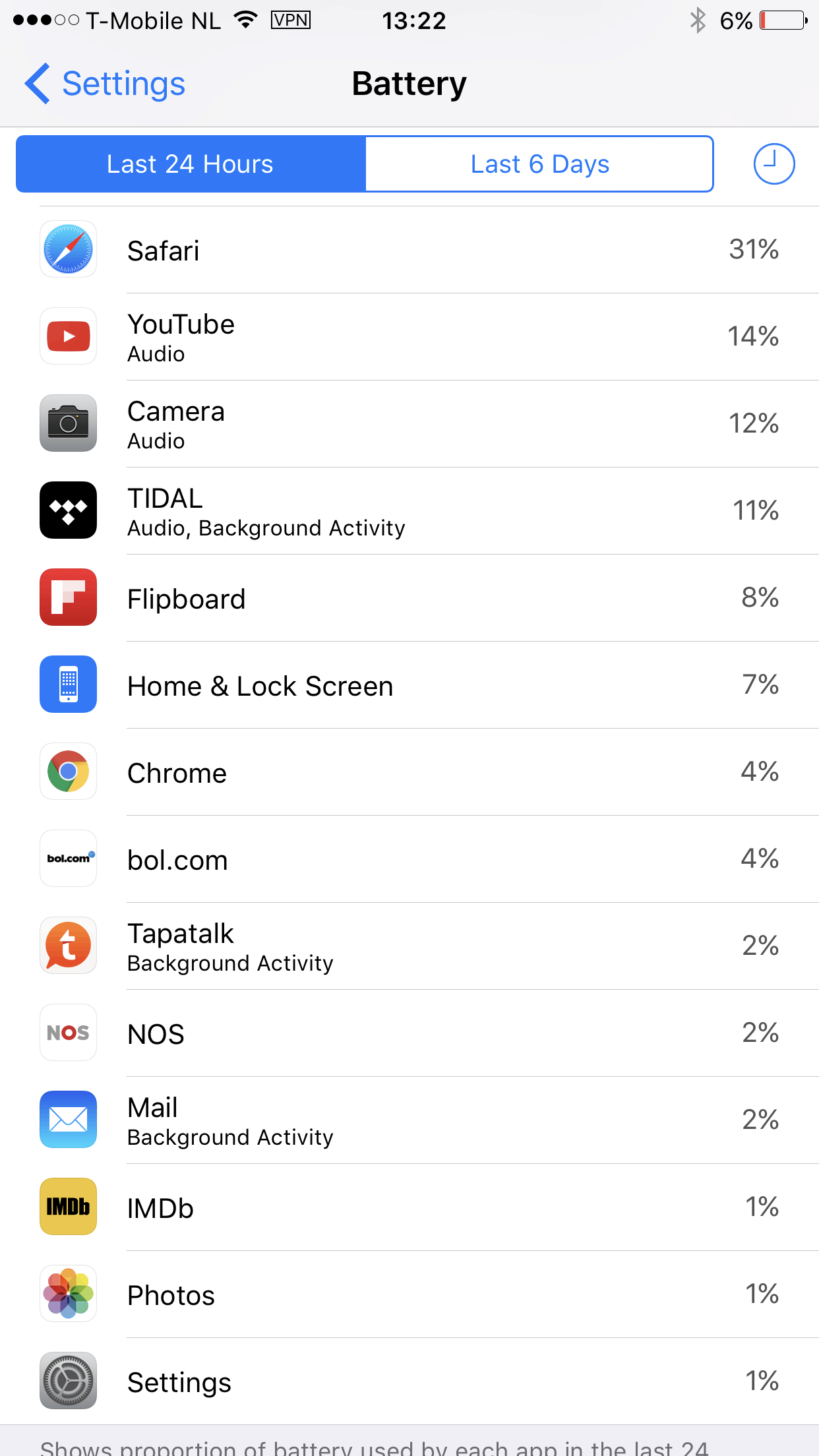819x1456 pixels.
Task: Select the Home & Lock Screen row
Action: 409,685
